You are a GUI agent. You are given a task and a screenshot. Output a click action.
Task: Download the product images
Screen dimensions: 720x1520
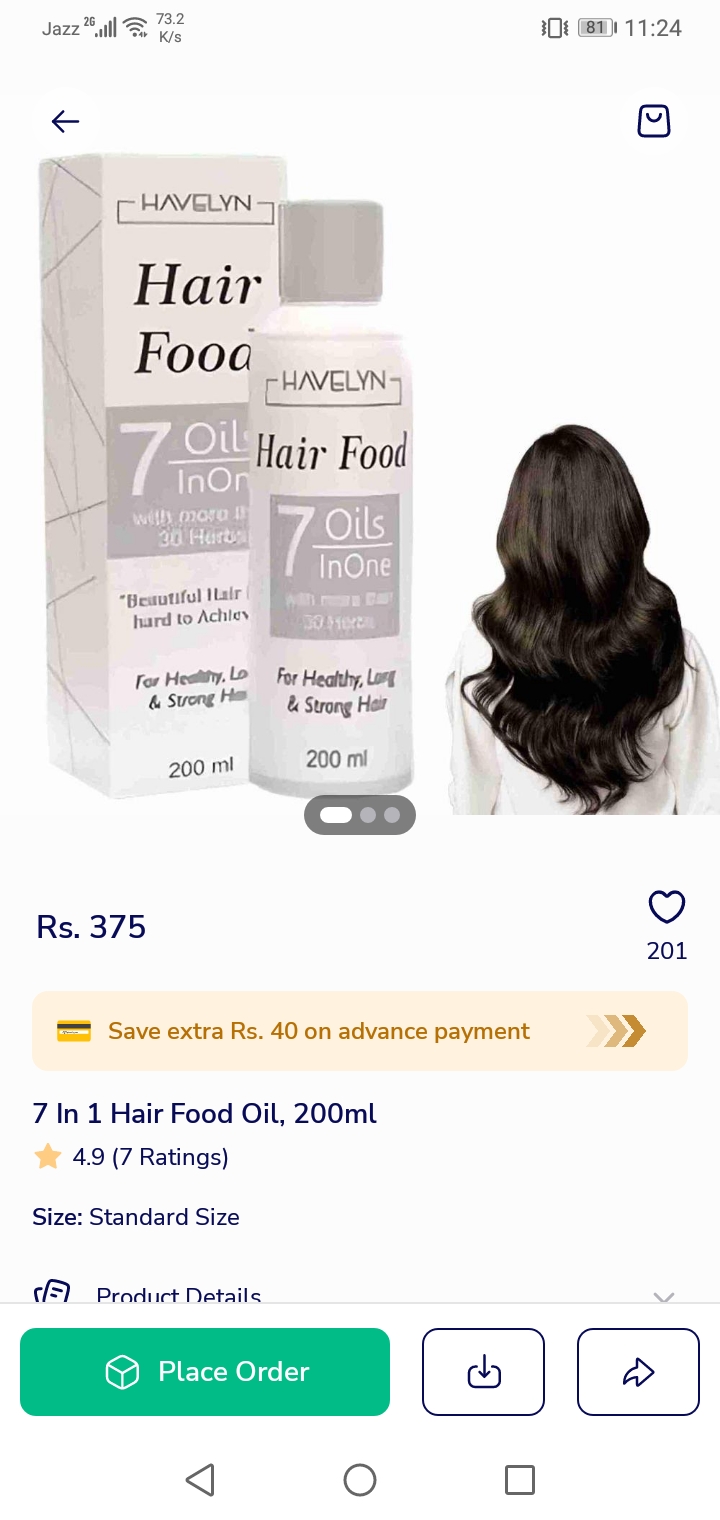(484, 1372)
